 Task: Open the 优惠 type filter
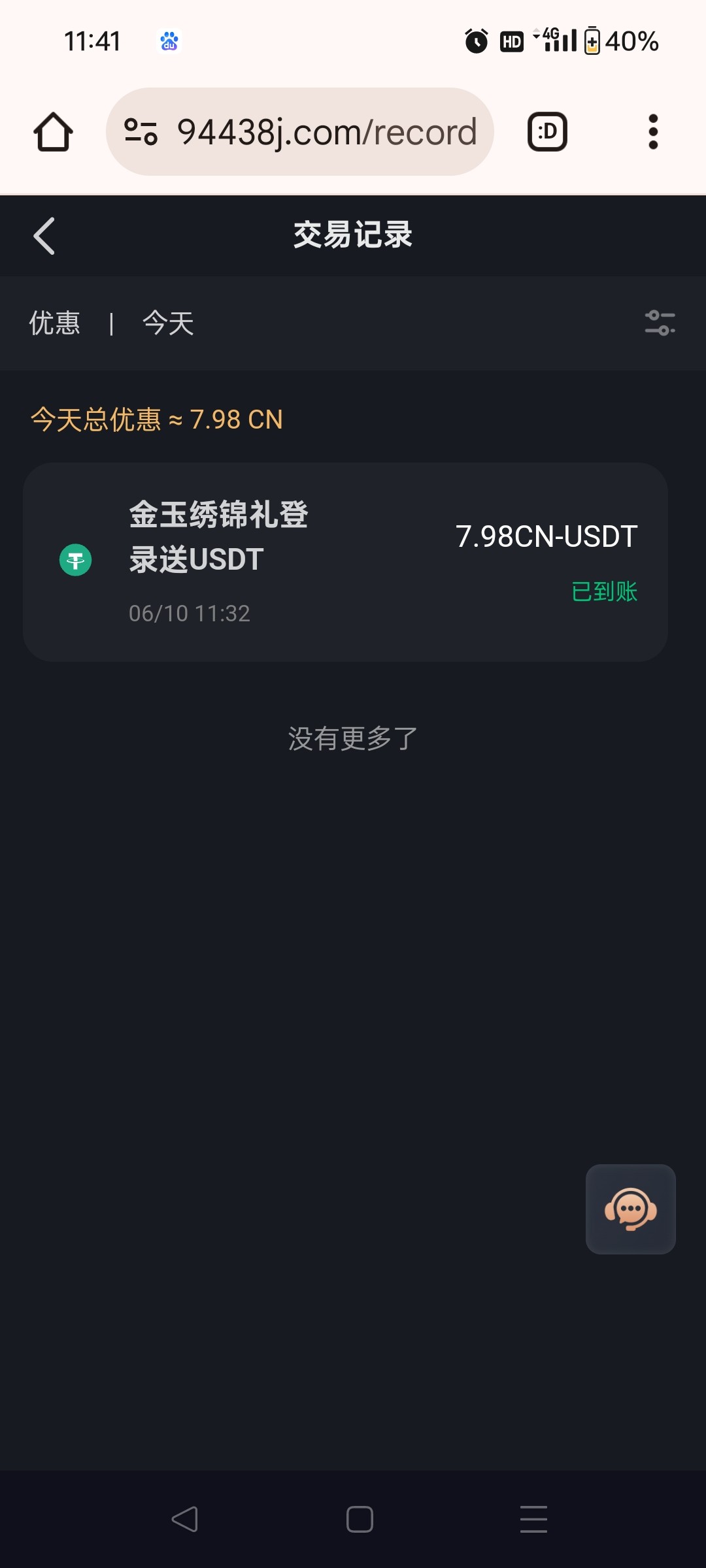coord(55,323)
